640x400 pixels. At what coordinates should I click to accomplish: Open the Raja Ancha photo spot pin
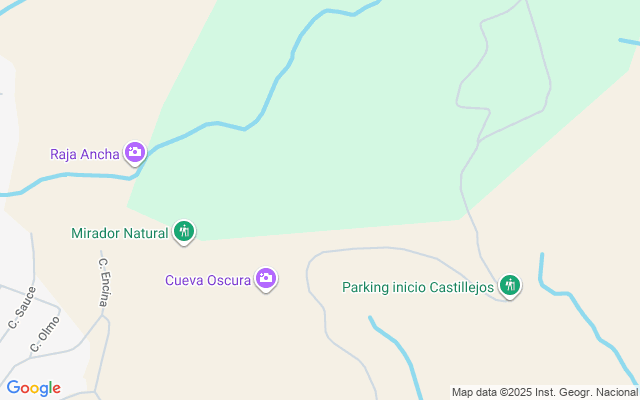click(x=135, y=153)
